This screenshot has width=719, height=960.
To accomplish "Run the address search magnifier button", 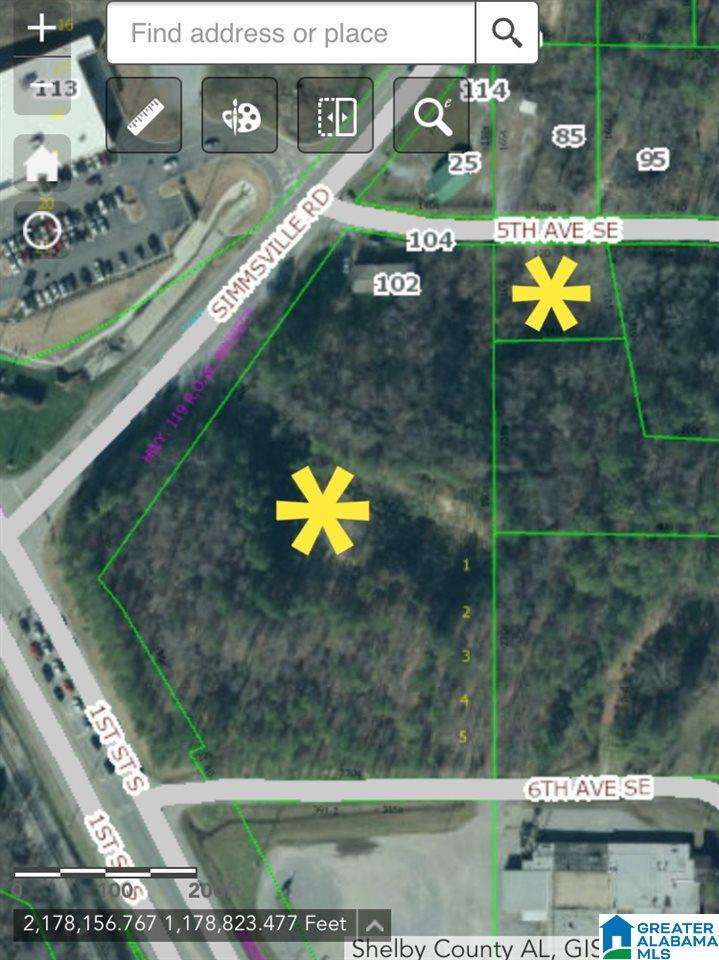I will (507, 33).
